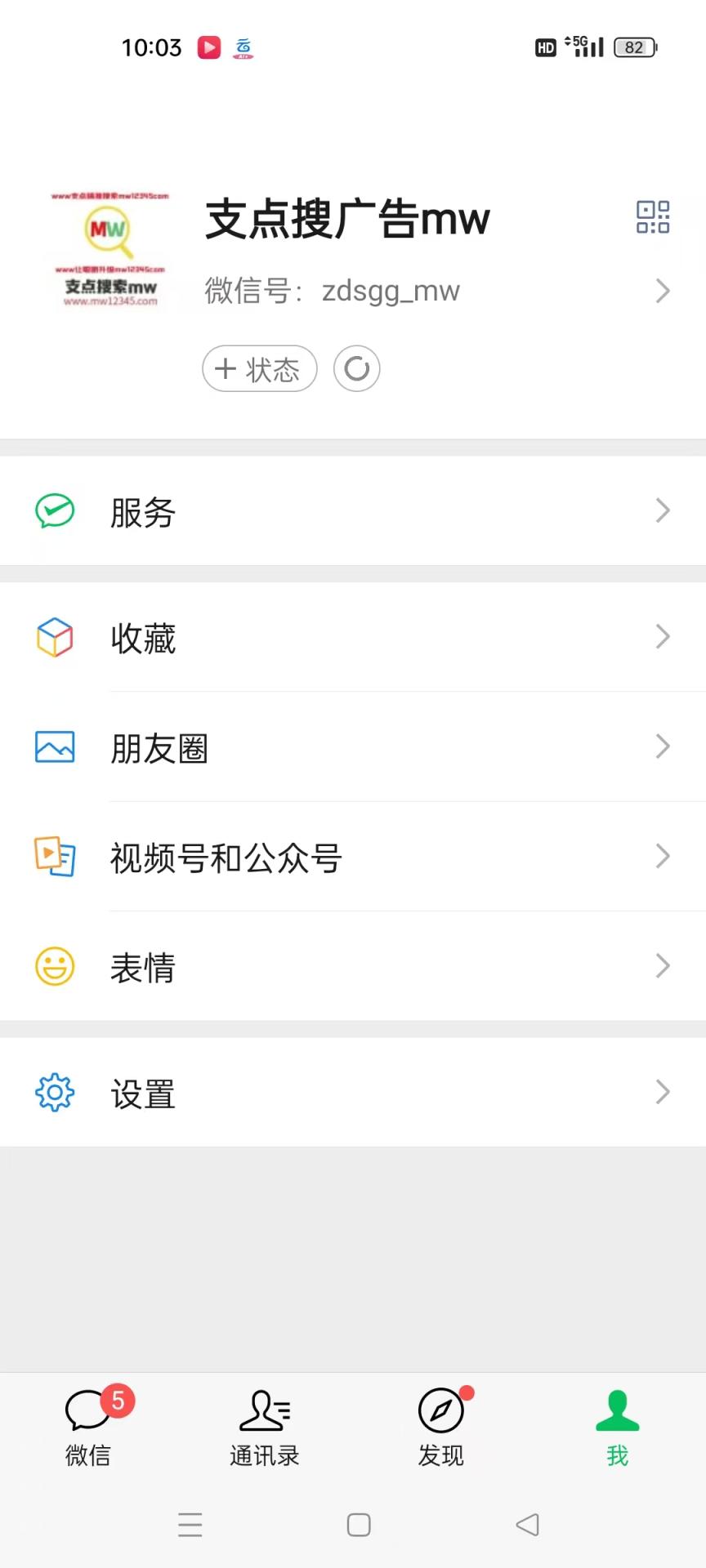Screen dimensions: 706x1568
Task: Expand the 朋友圈 row using its arrow
Action: tap(662, 746)
